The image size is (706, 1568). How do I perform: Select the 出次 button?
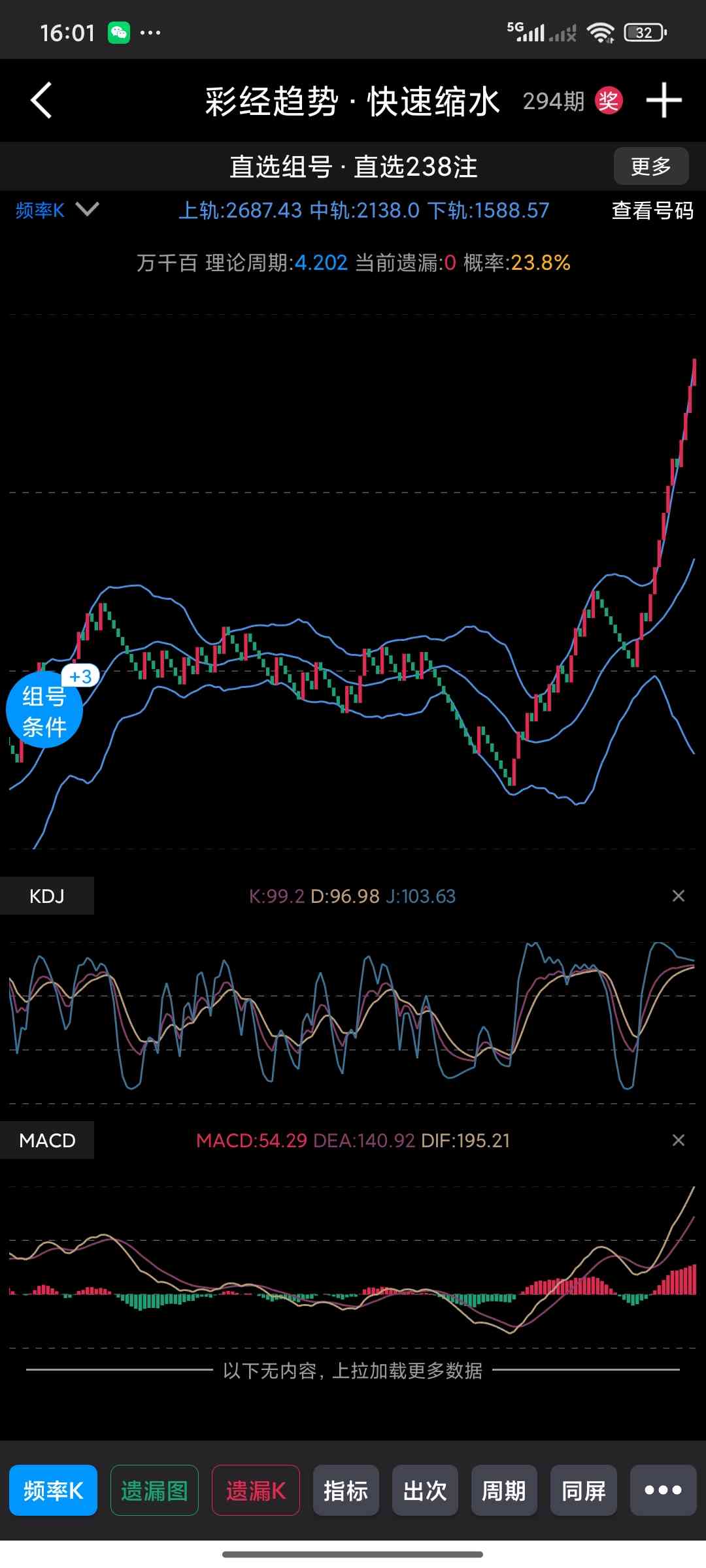[x=425, y=1490]
